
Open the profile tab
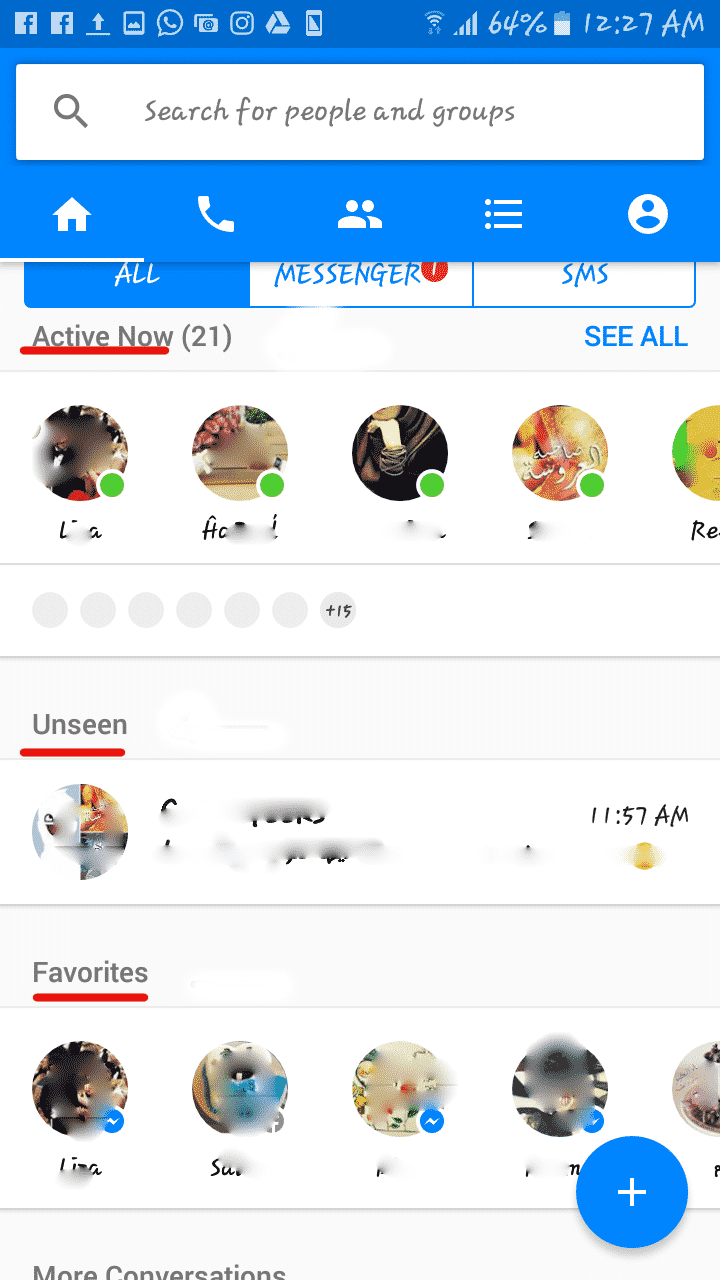tap(647, 214)
